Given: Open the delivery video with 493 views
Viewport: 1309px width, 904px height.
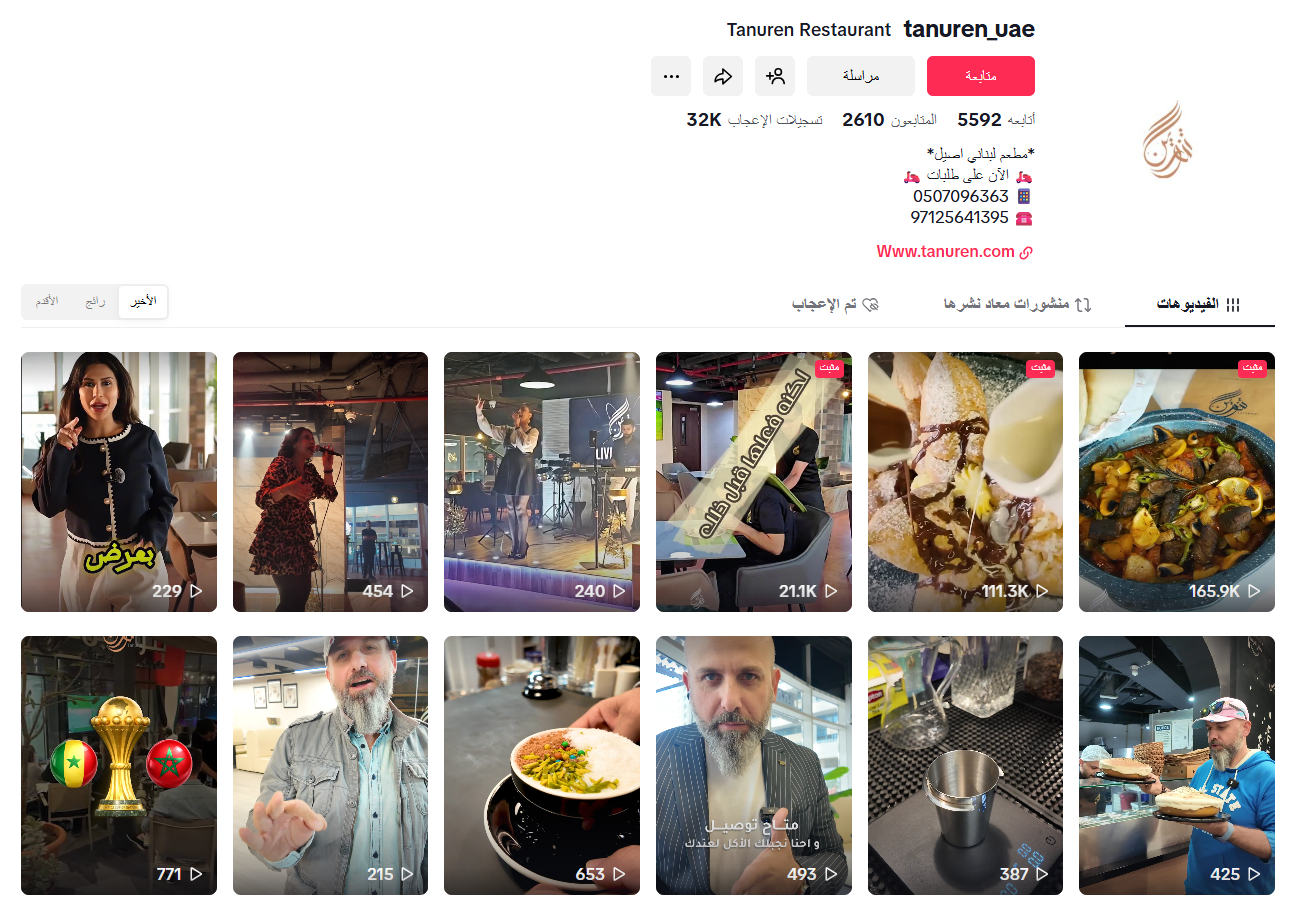Looking at the screenshot, I should point(753,765).
